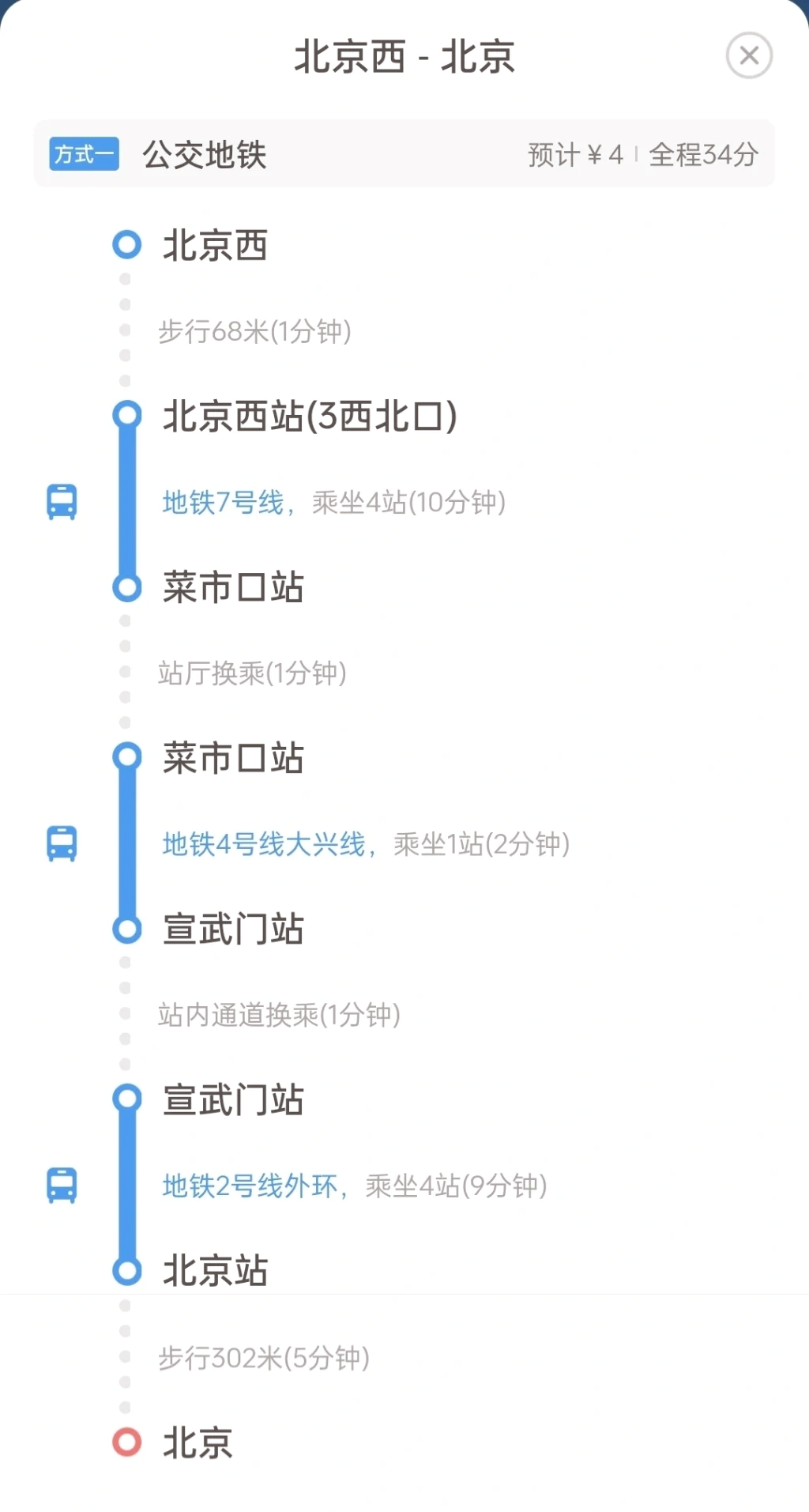Click the transit icon next to Line 4 Daxing segment
The image size is (809, 1512).
point(62,844)
